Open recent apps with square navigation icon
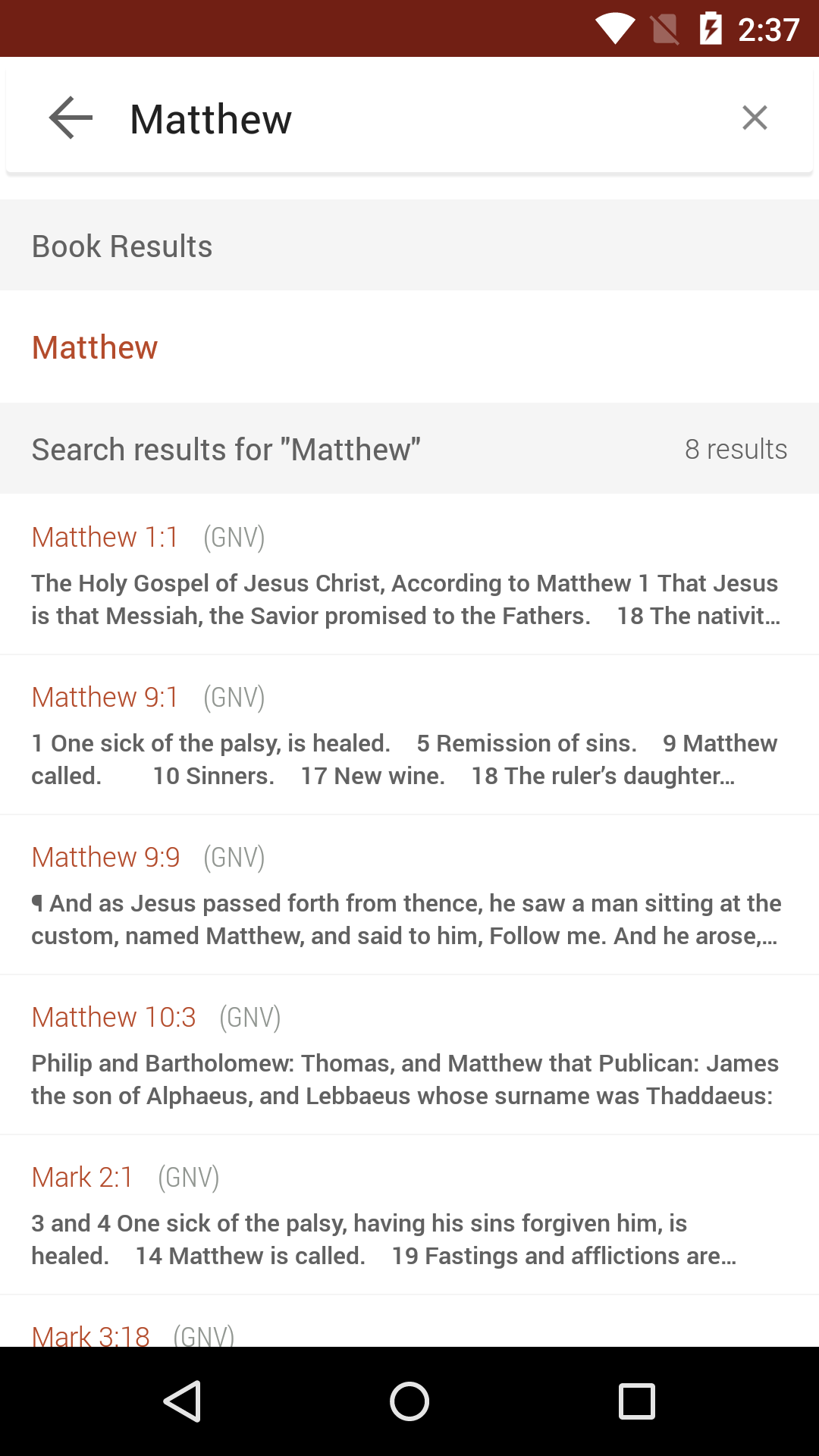 tap(635, 1401)
